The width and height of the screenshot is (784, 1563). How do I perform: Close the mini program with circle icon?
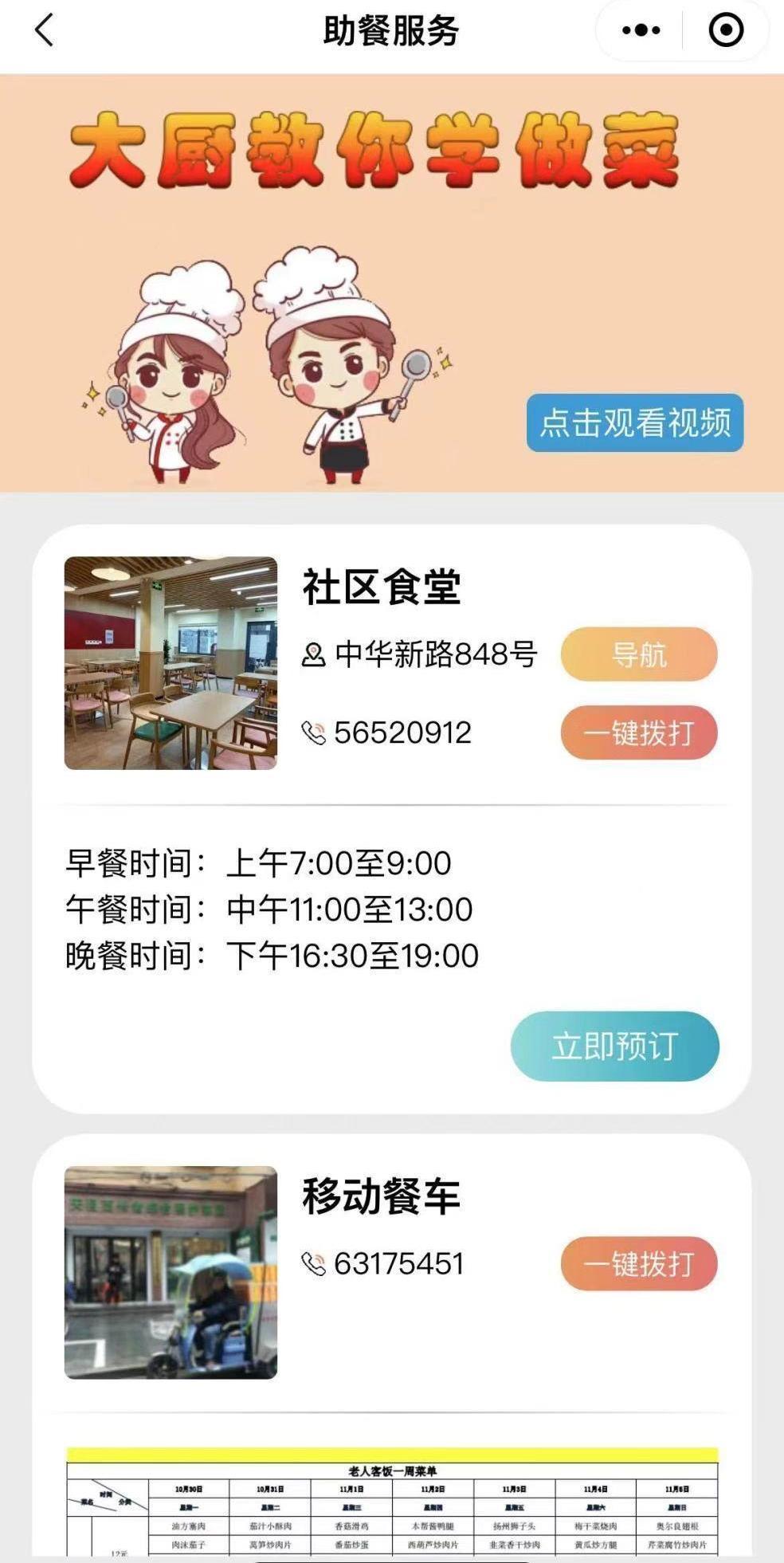point(726,31)
